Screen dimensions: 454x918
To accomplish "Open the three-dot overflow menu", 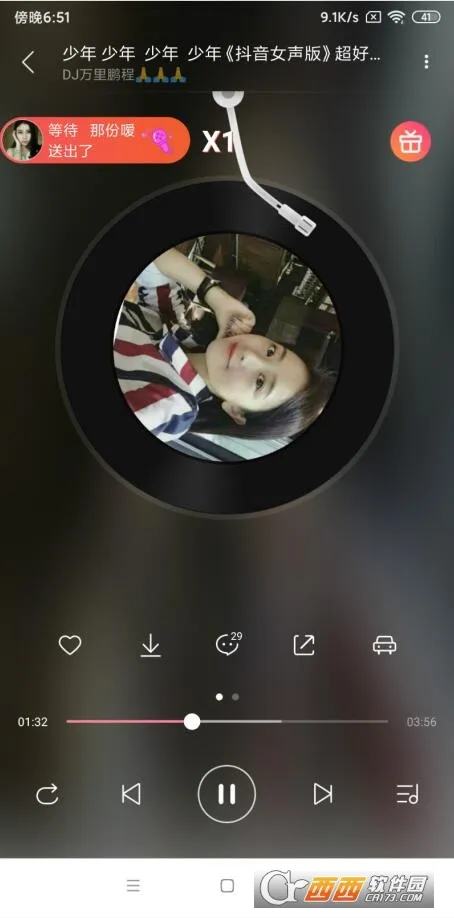I will (426, 61).
